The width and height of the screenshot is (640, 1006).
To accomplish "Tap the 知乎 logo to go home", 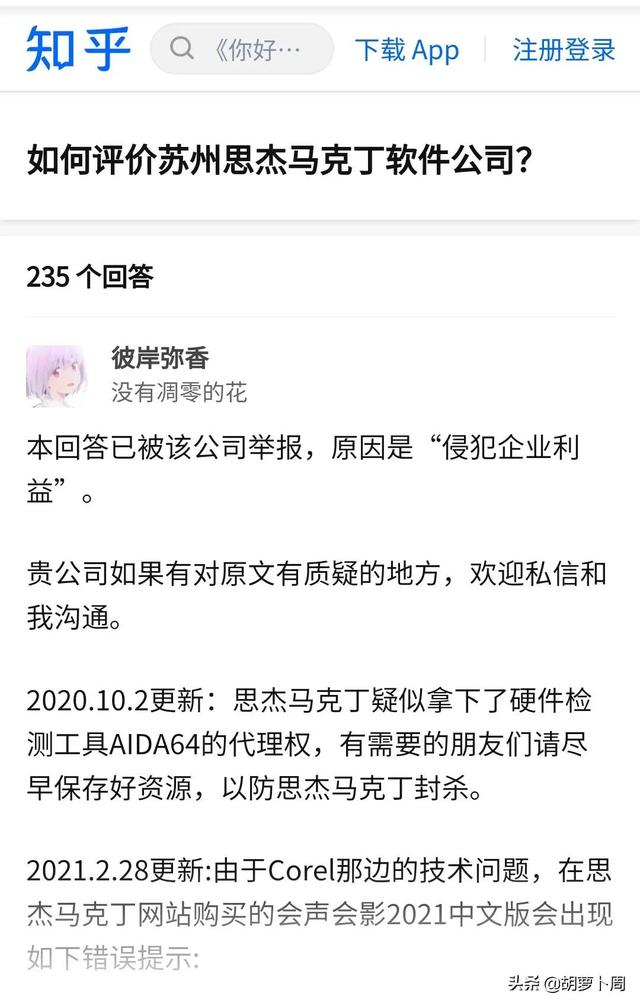I will point(78,49).
